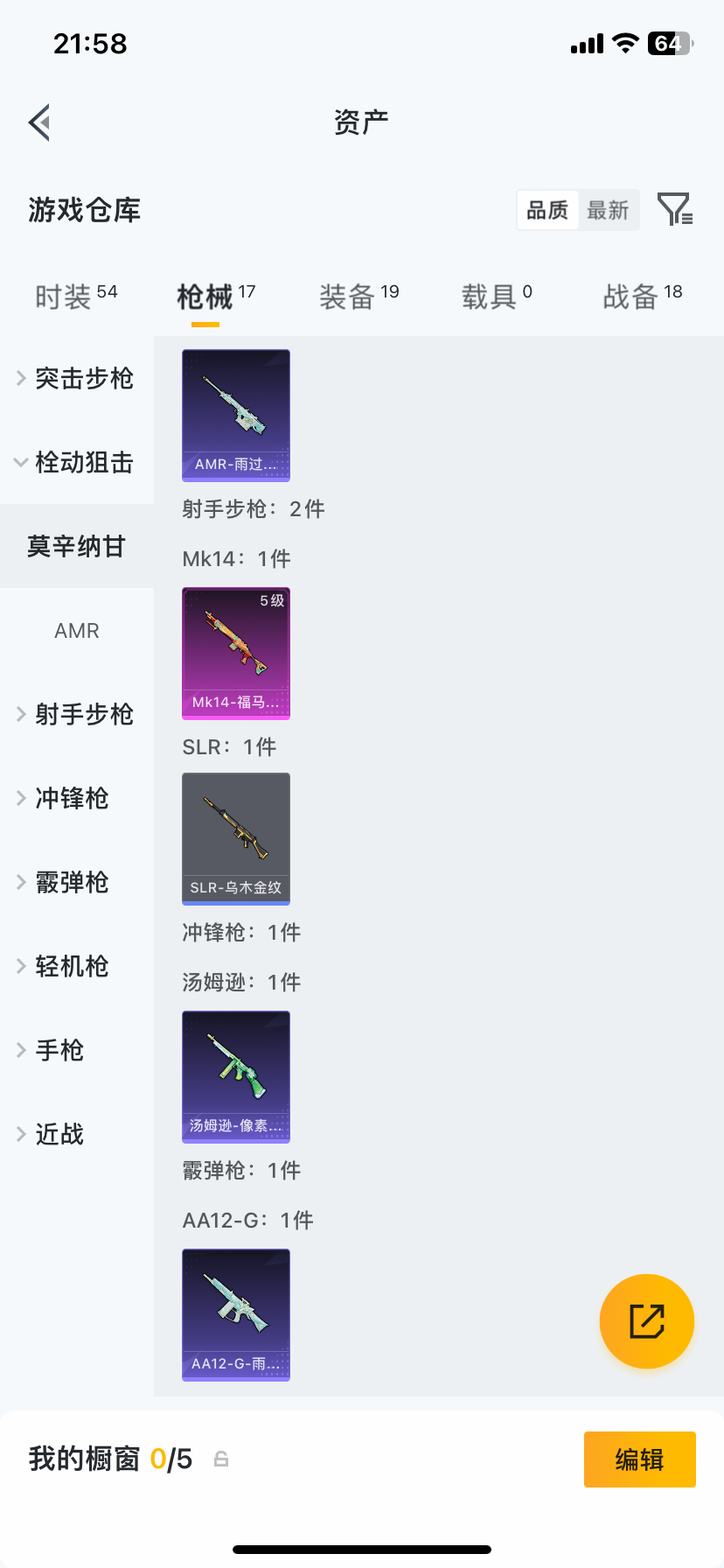
Task: Select the AMR-雨过 weapon thumbnail
Action: pos(235,416)
